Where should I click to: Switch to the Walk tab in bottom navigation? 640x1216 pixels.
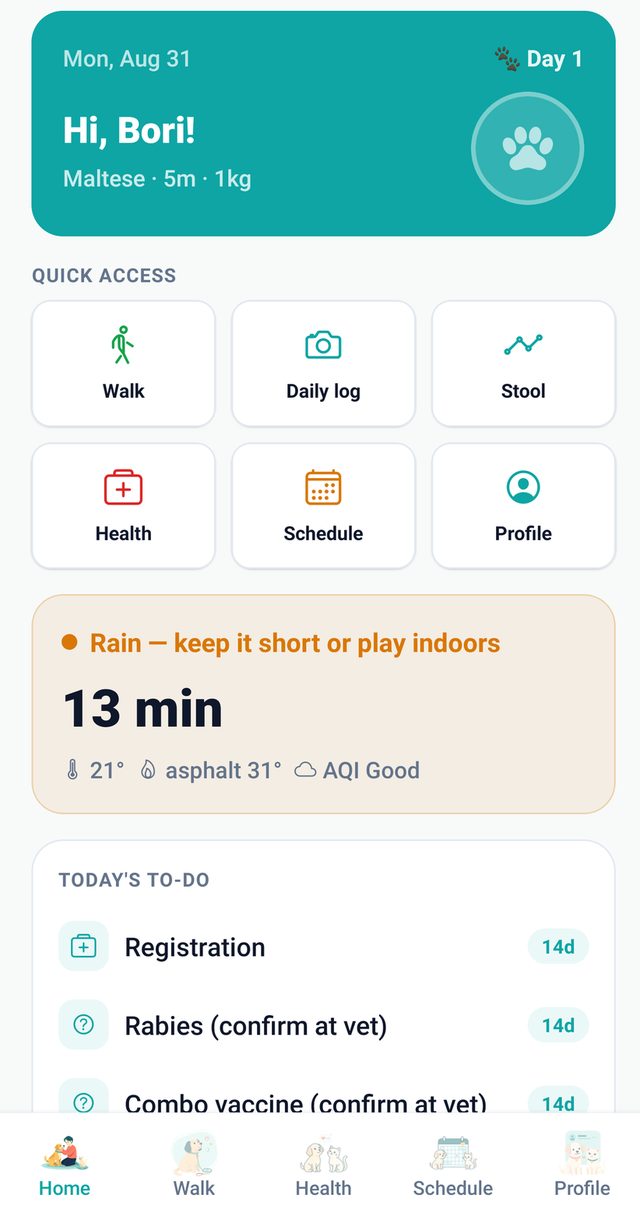[194, 1165]
